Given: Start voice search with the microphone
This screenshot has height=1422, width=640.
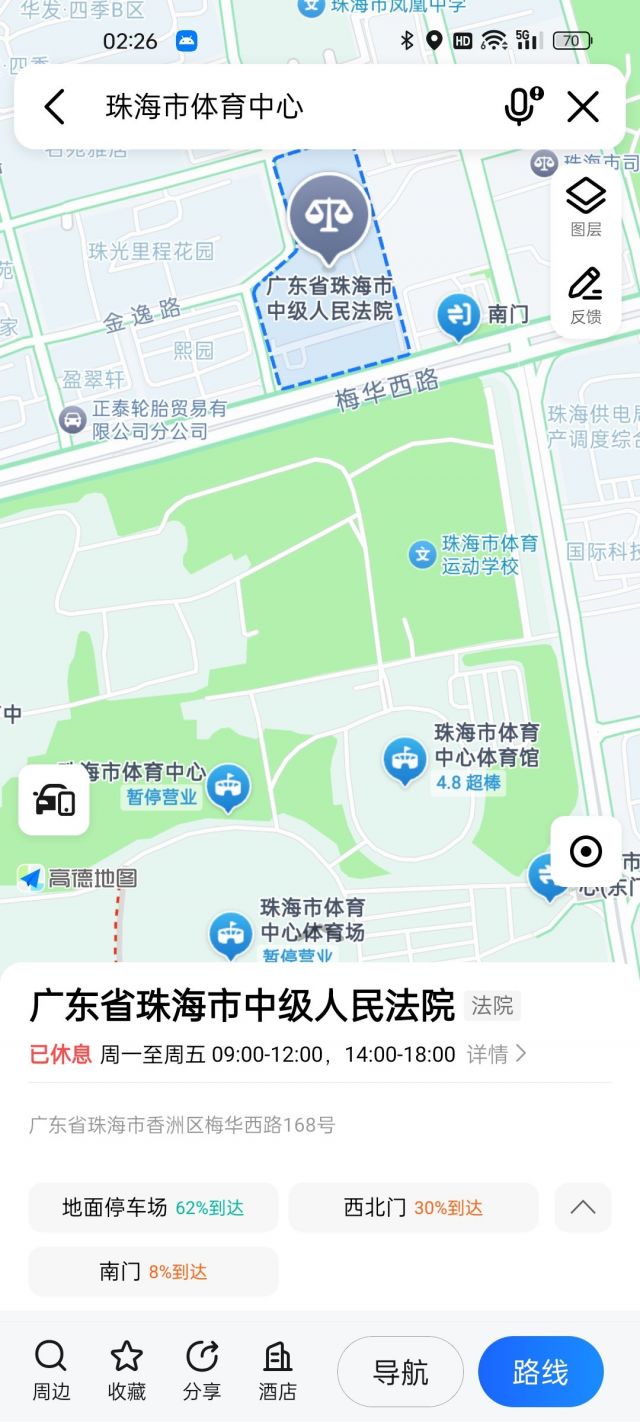Looking at the screenshot, I should coord(521,107).
